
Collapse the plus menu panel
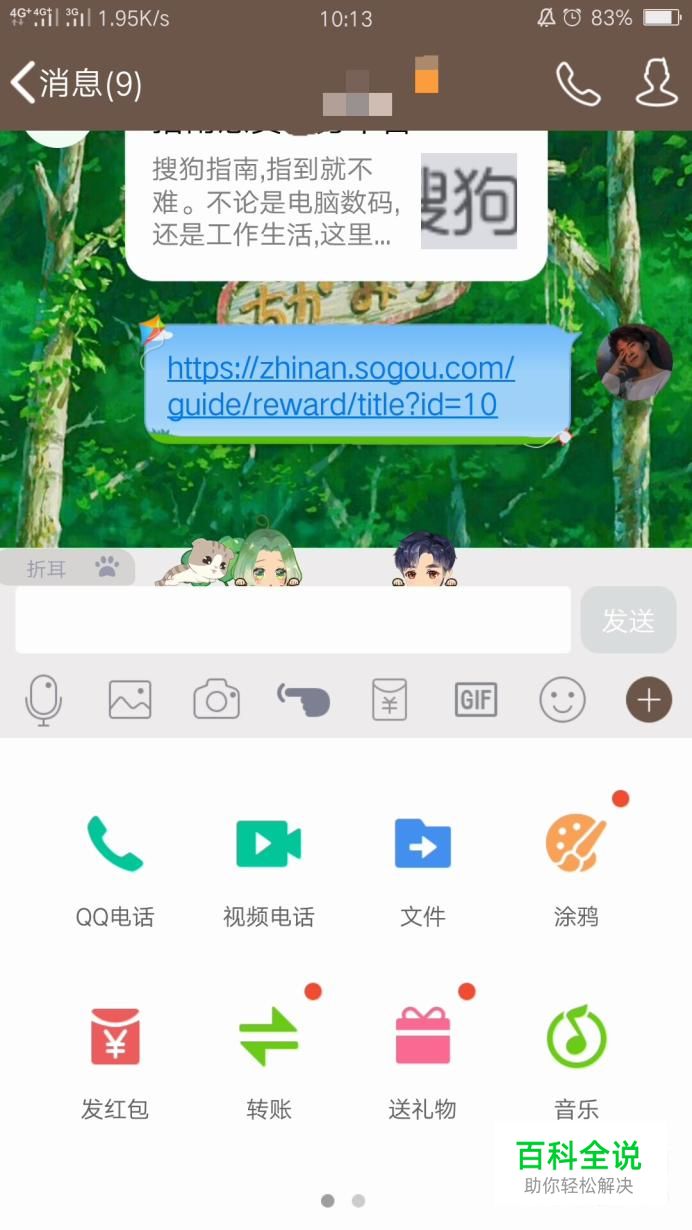click(x=649, y=700)
